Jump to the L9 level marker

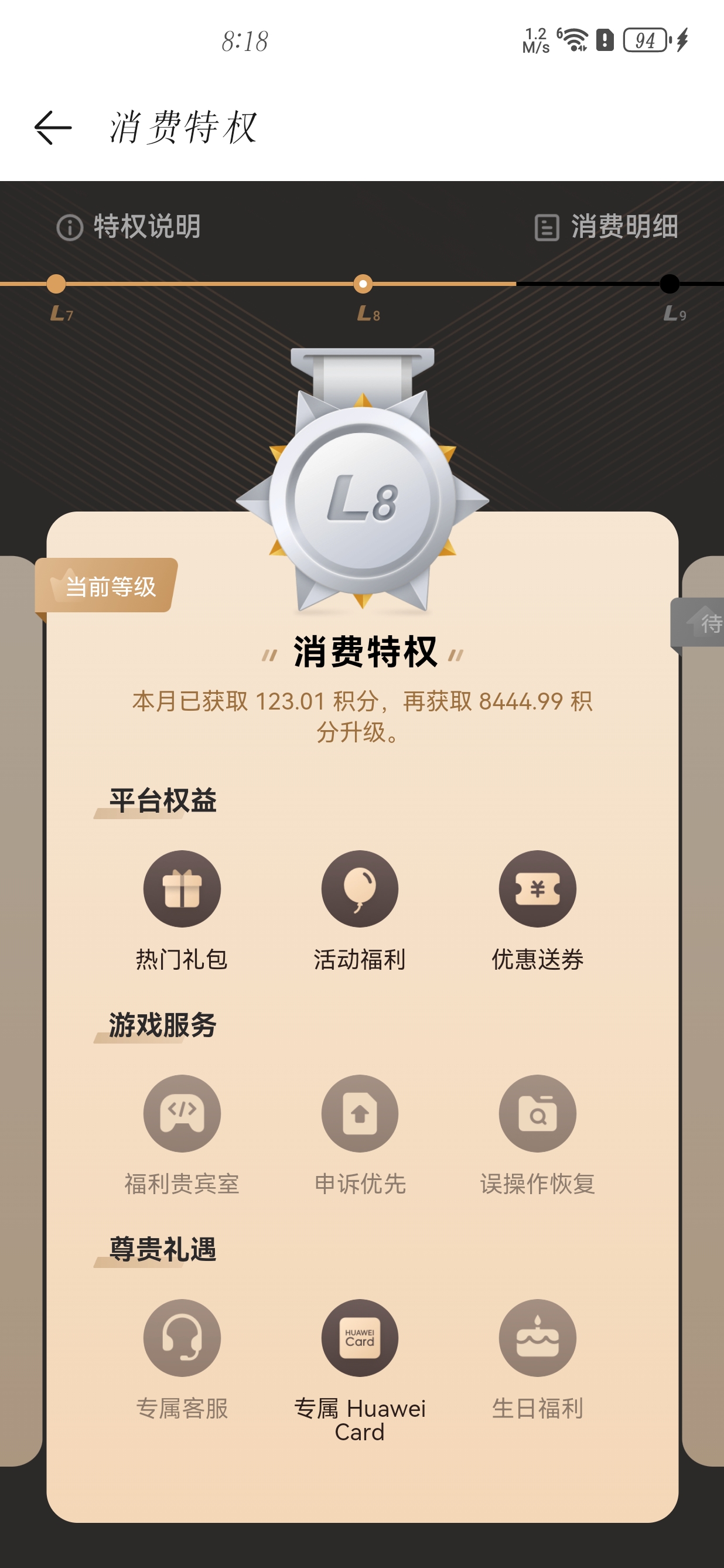tap(670, 284)
